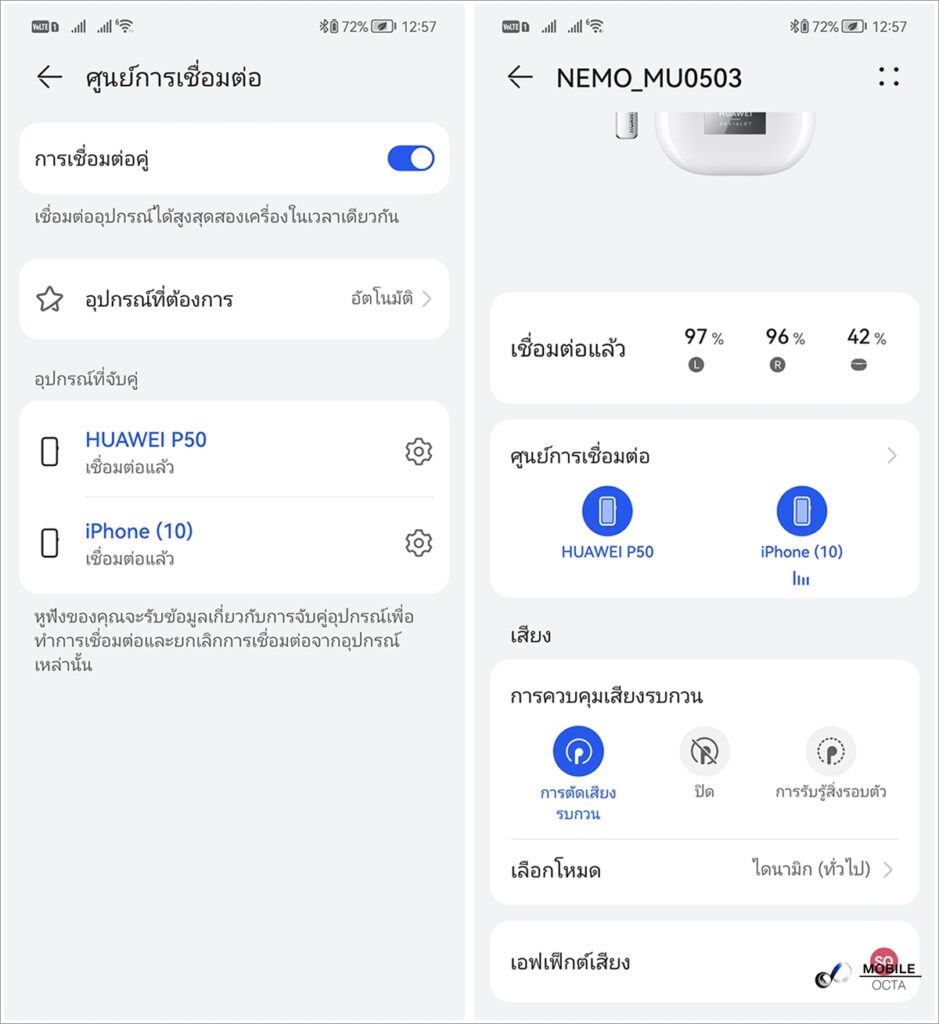
Task: Open เลือกโหมด showing ไดนามิก (ทั่วไป)
Action: [x=703, y=870]
